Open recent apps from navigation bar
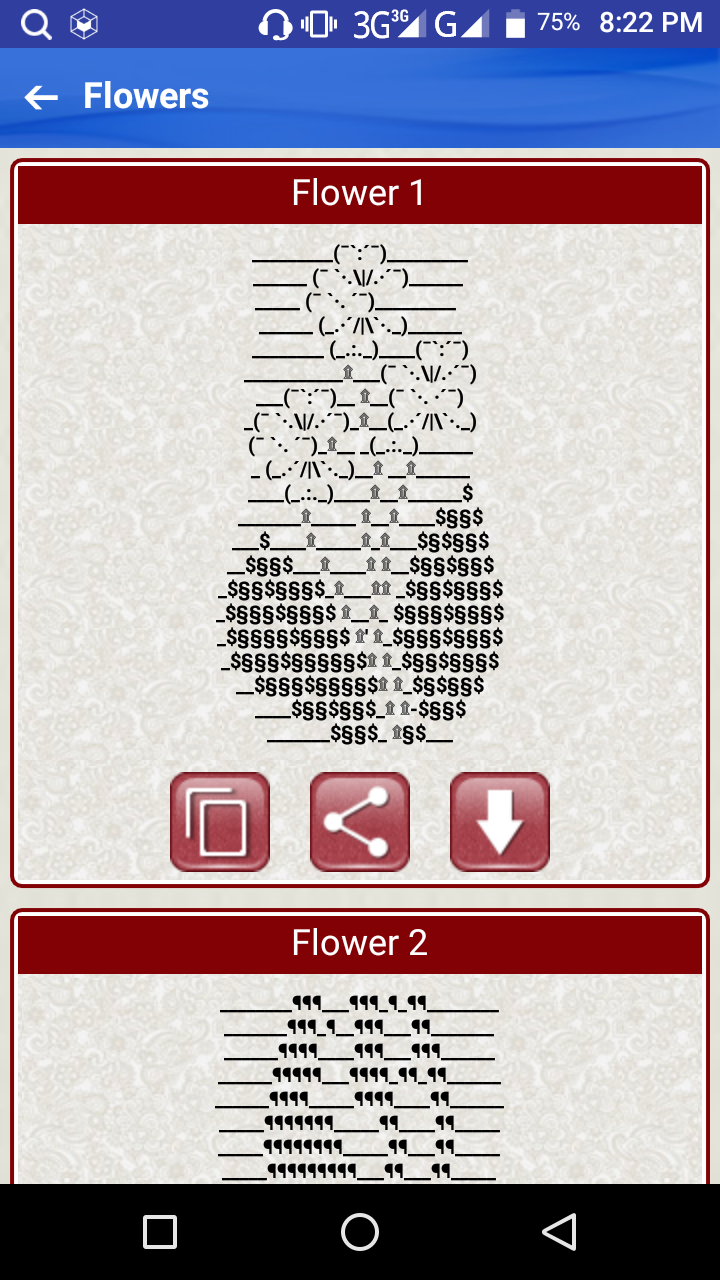This screenshot has height=1280, width=720. pyautogui.click(x=160, y=1232)
